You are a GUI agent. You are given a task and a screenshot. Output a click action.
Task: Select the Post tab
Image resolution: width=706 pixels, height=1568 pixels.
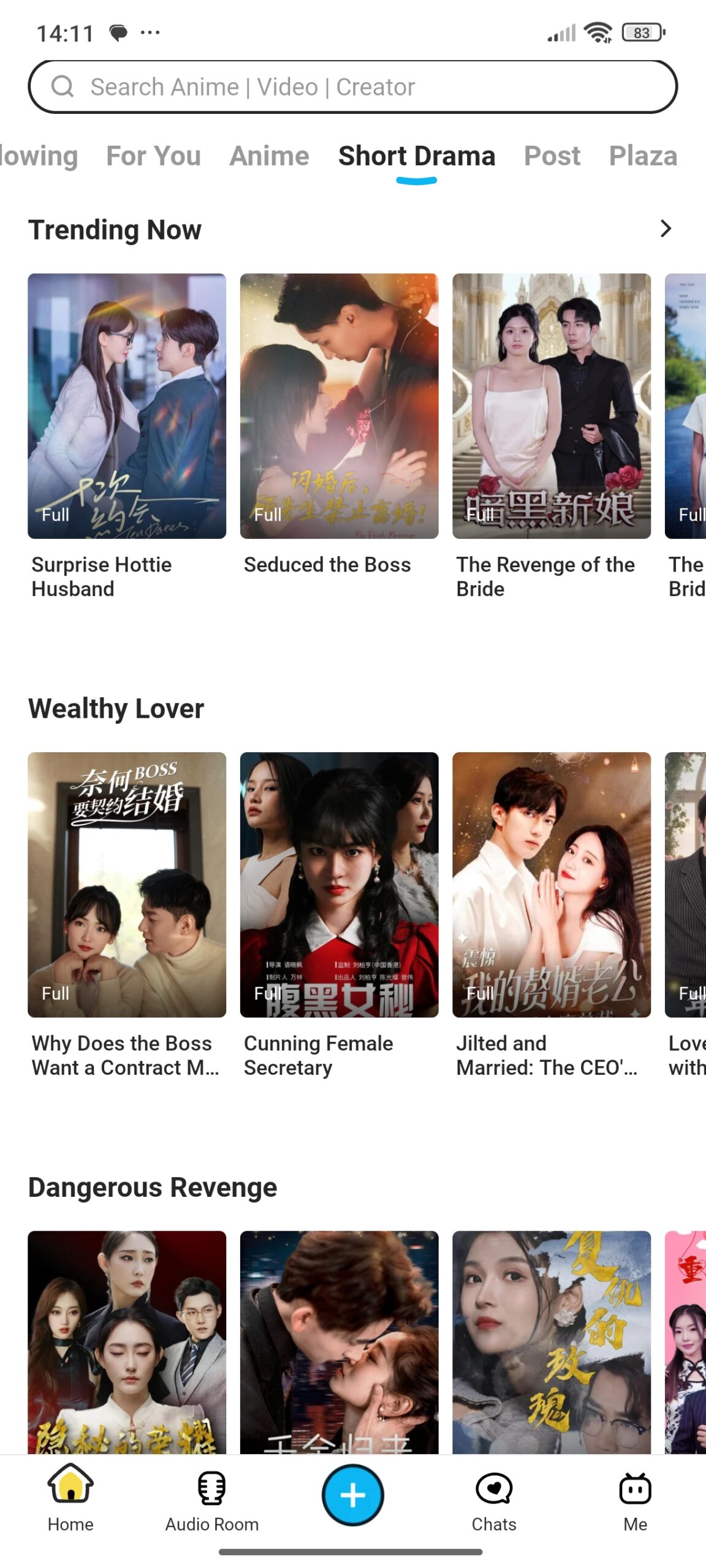click(552, 156)
